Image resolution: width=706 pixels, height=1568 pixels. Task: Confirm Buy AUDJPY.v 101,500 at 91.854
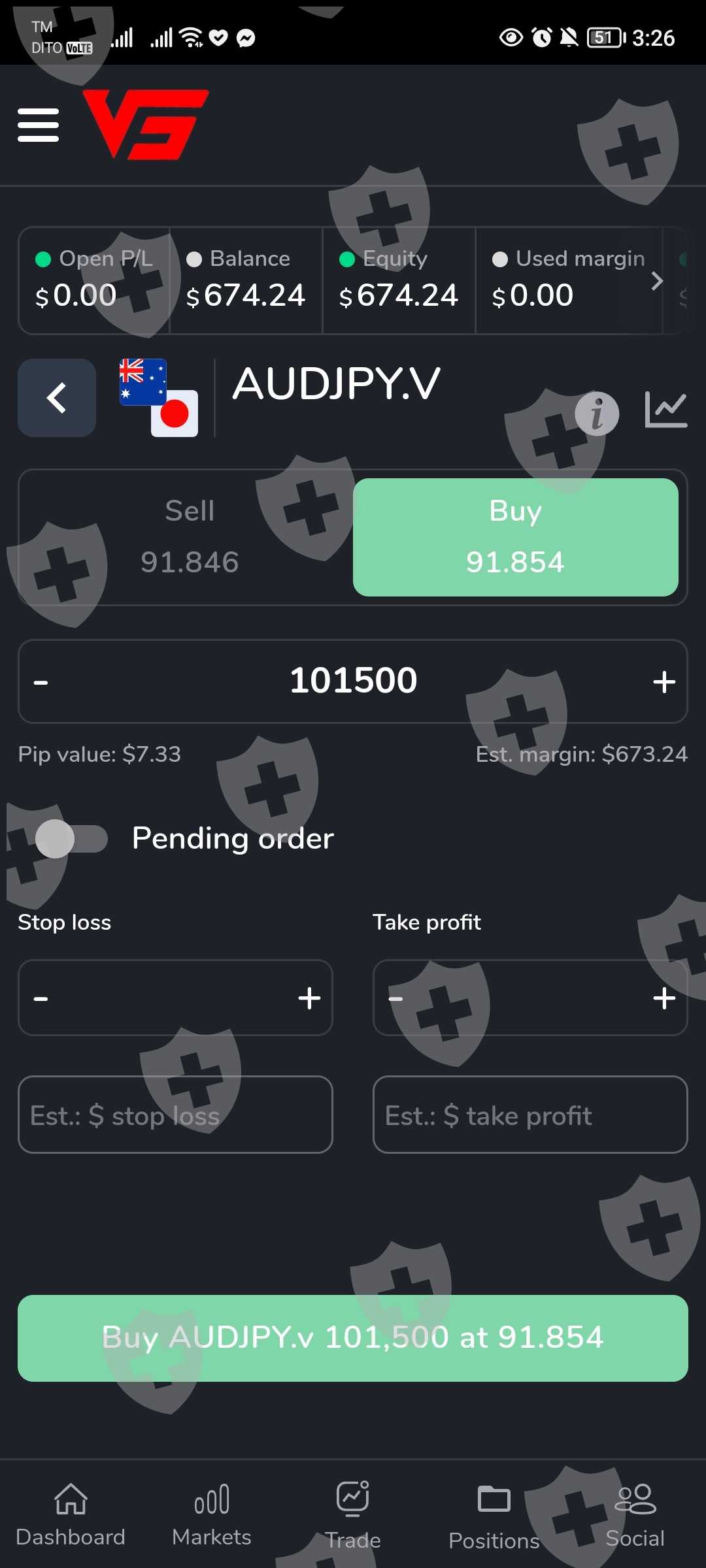[353, 1338]
